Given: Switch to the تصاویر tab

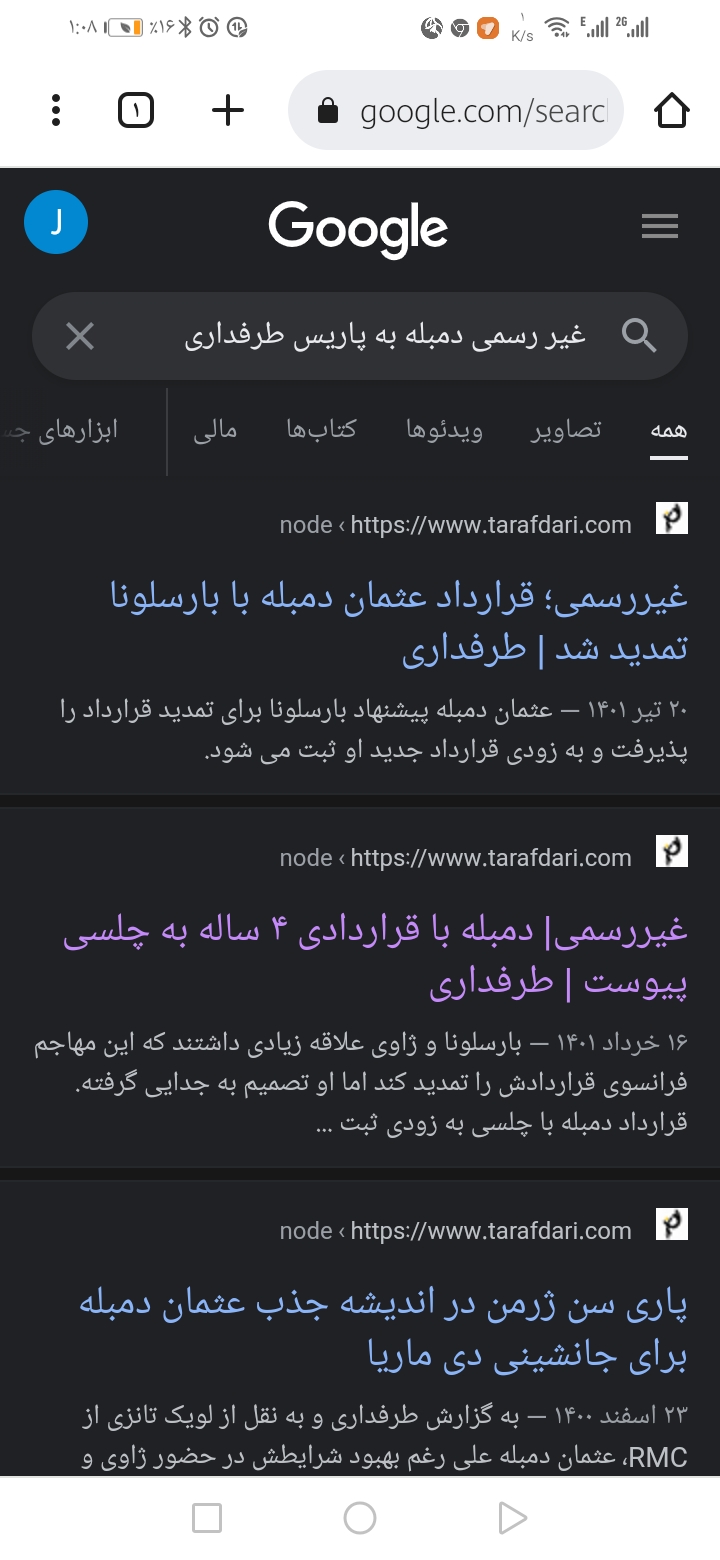Looking at the screenshot, I should (x=566, y=430).
